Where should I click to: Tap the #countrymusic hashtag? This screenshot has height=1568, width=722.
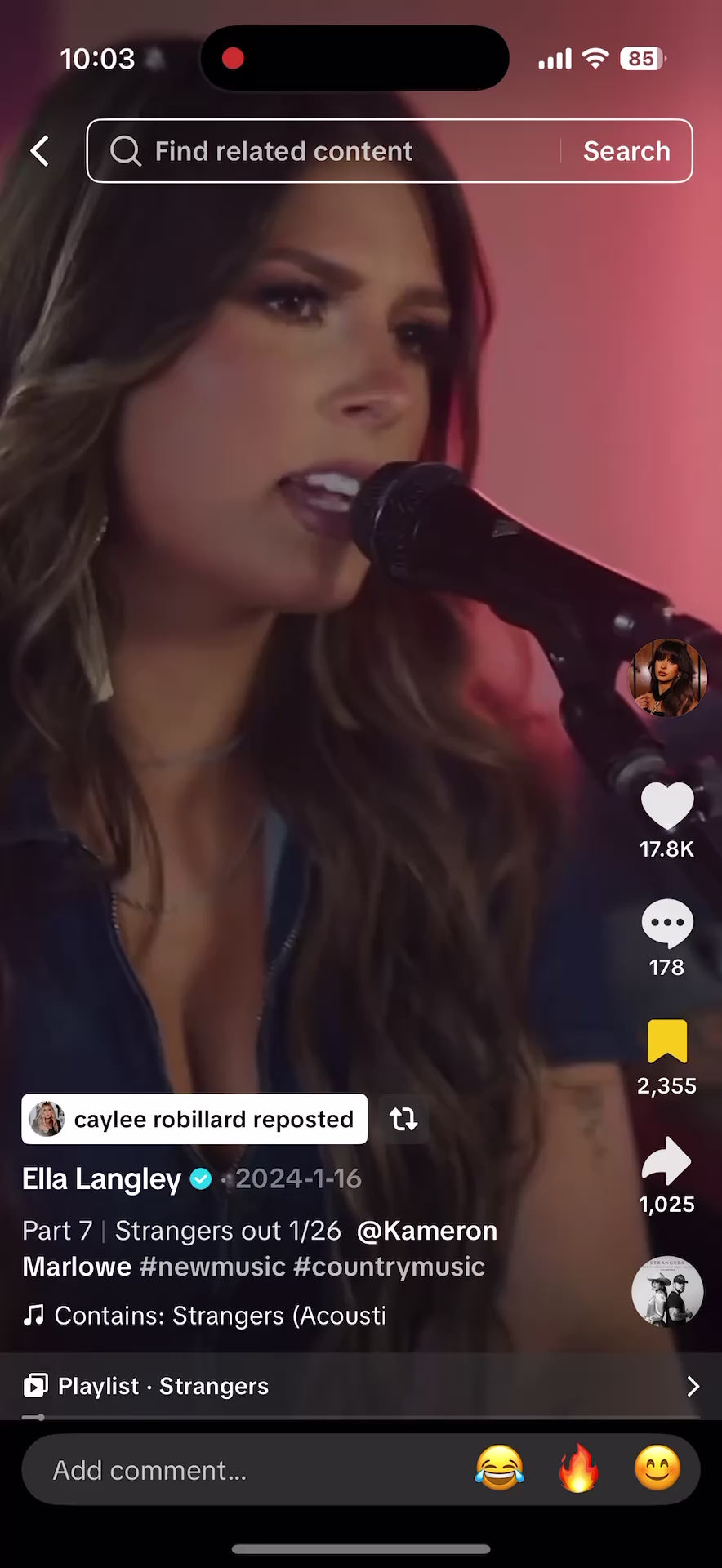pyautogui.click(x=389, y=1267)
